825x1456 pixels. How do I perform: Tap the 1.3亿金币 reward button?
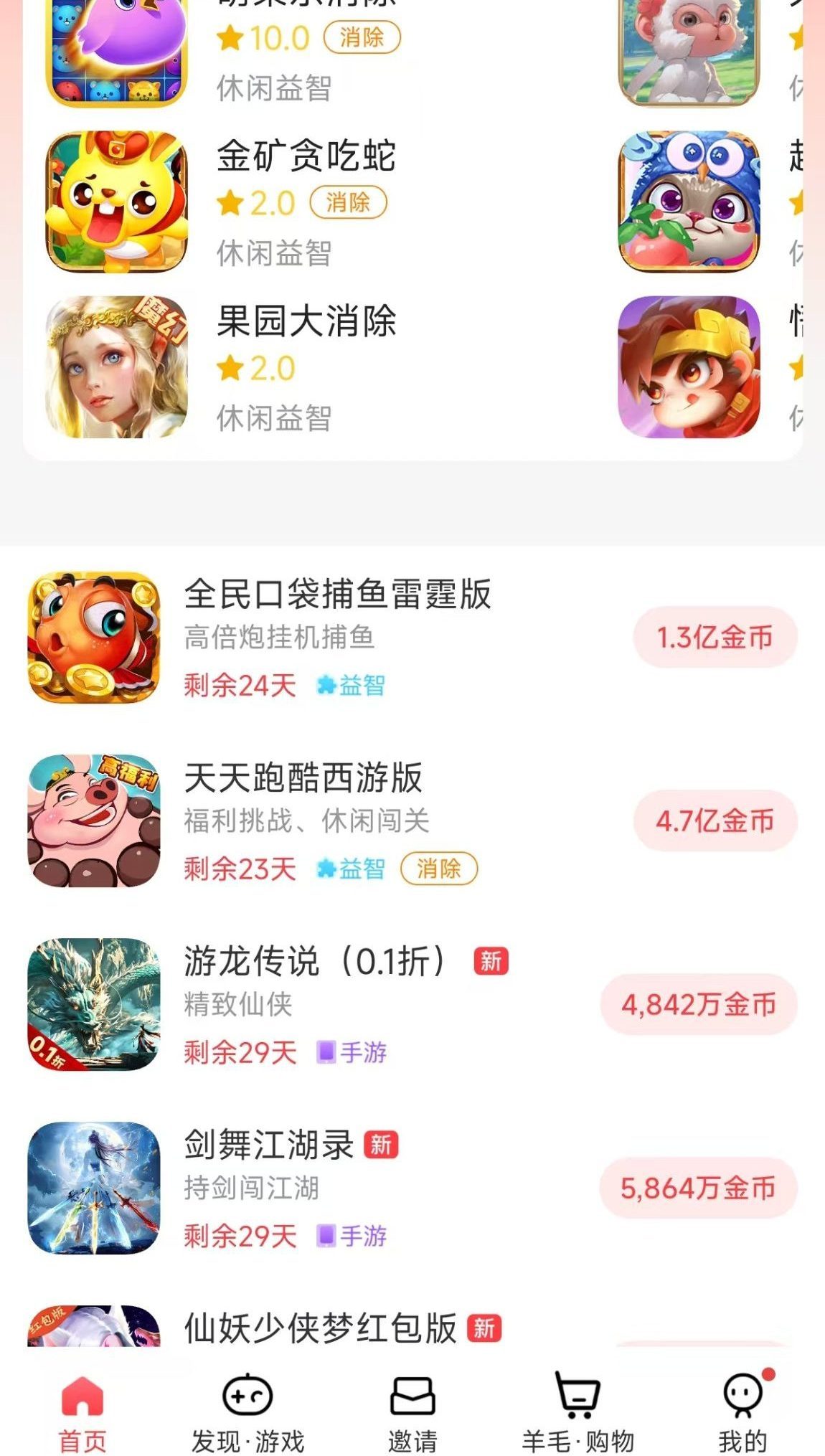point(715,638)
